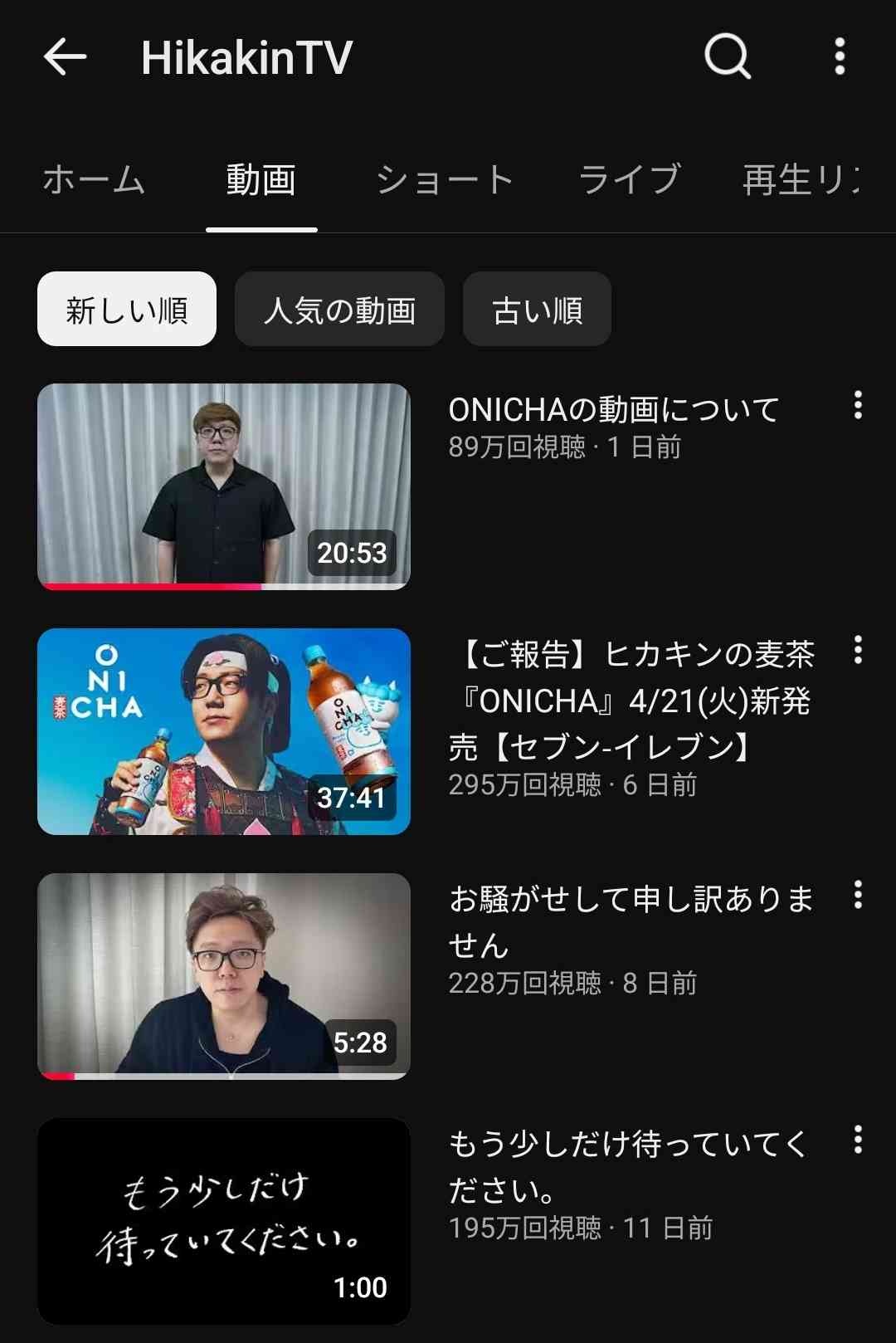This screenshot has height=1343, width=896.
Task: Filter by 人気の動画 chip
Action: [339, 310]
